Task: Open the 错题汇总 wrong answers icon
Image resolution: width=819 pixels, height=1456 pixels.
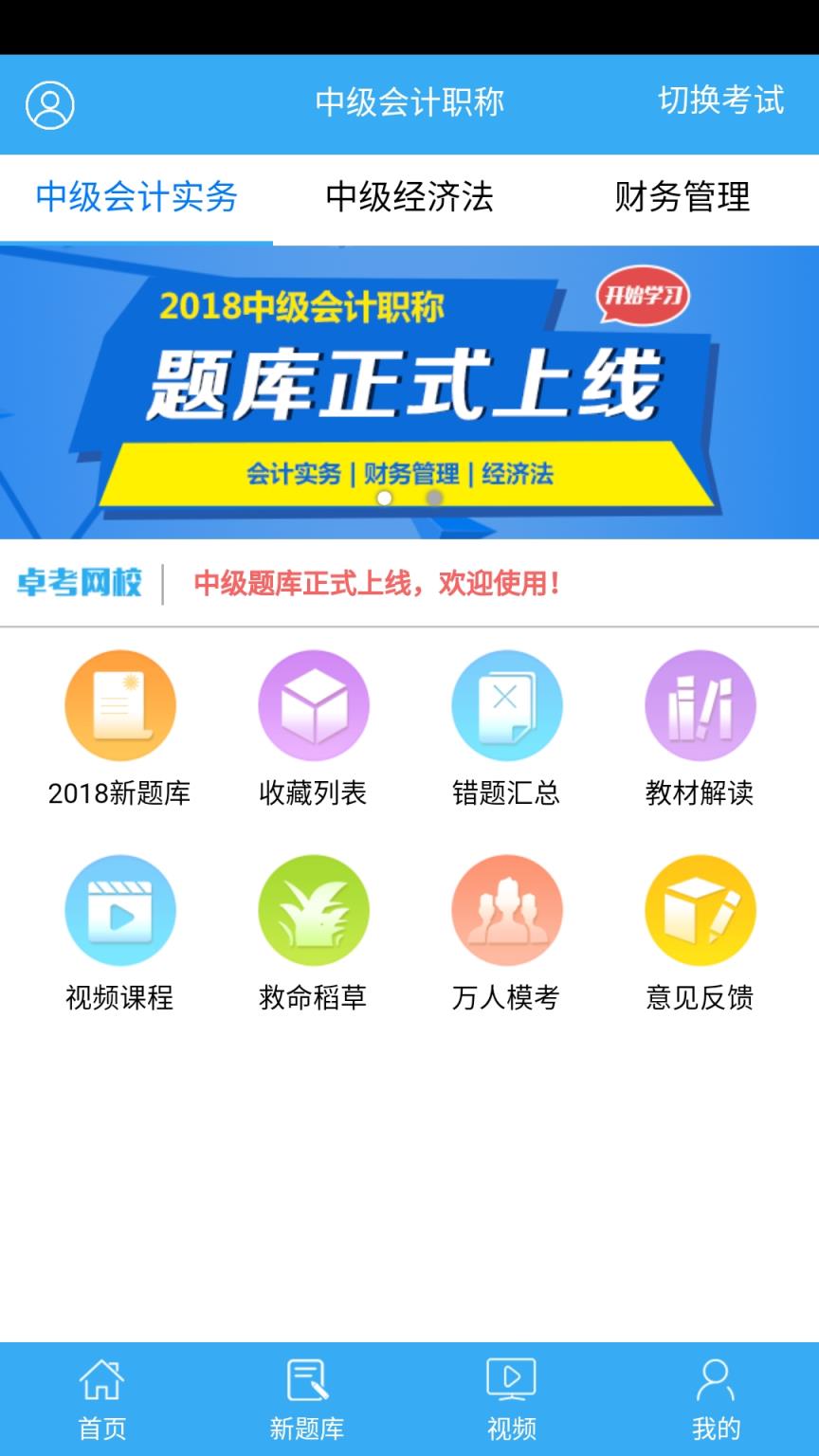Action: tap(506, 705)
